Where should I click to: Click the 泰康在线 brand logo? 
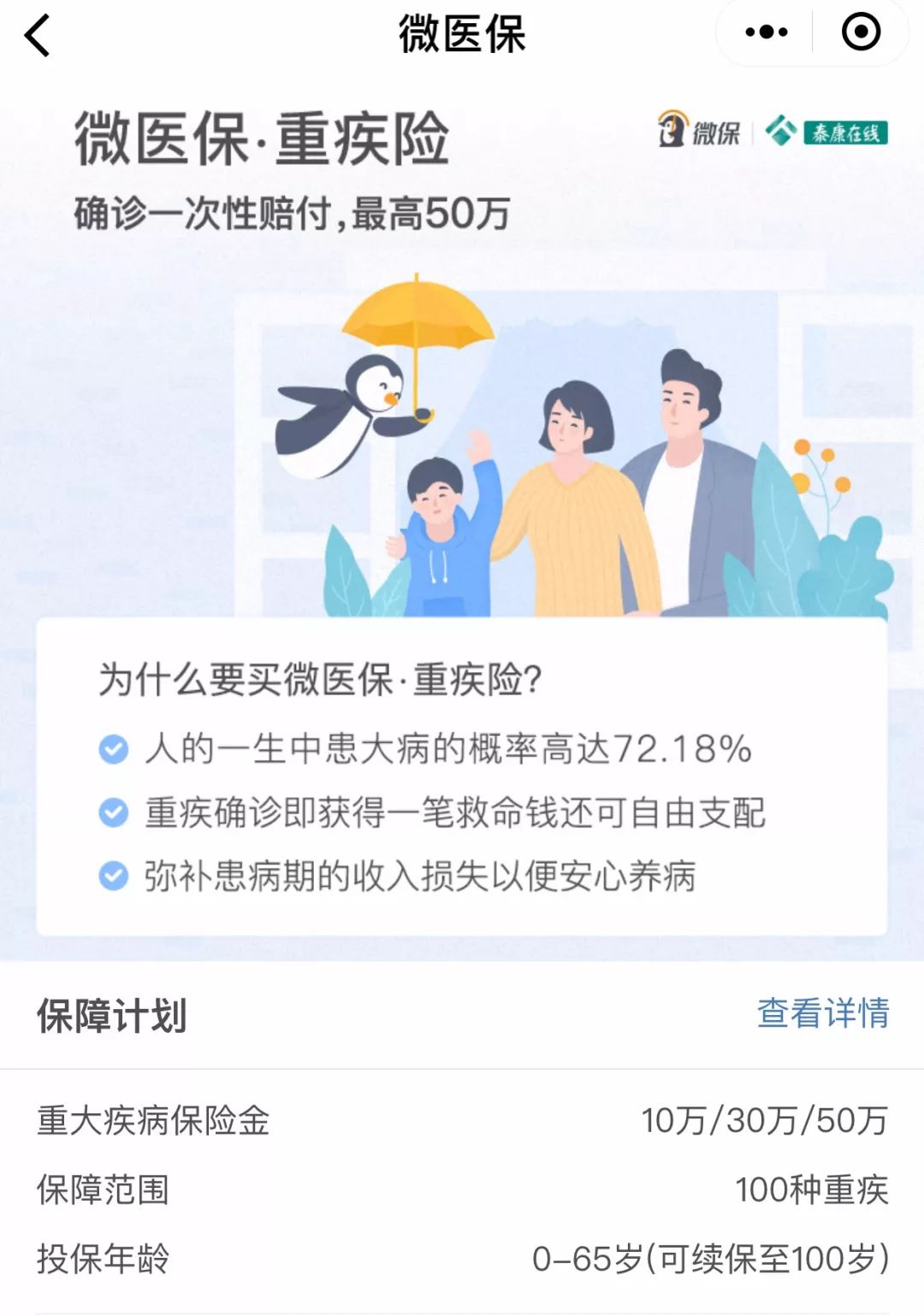pyautogui.click(x=826, y=133)
